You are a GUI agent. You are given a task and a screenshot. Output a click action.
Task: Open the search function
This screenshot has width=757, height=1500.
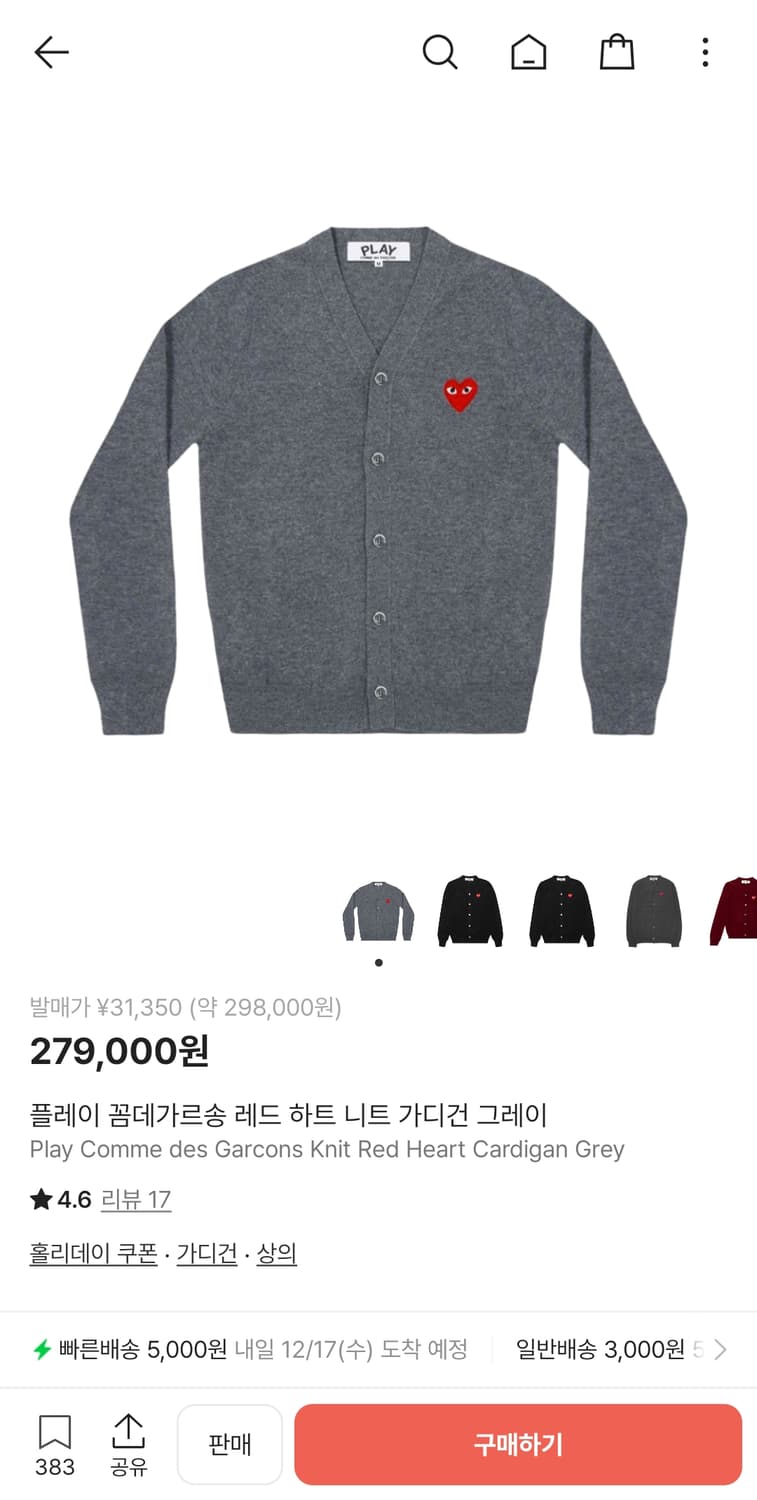pyautogui.click(x=440, y=52)
